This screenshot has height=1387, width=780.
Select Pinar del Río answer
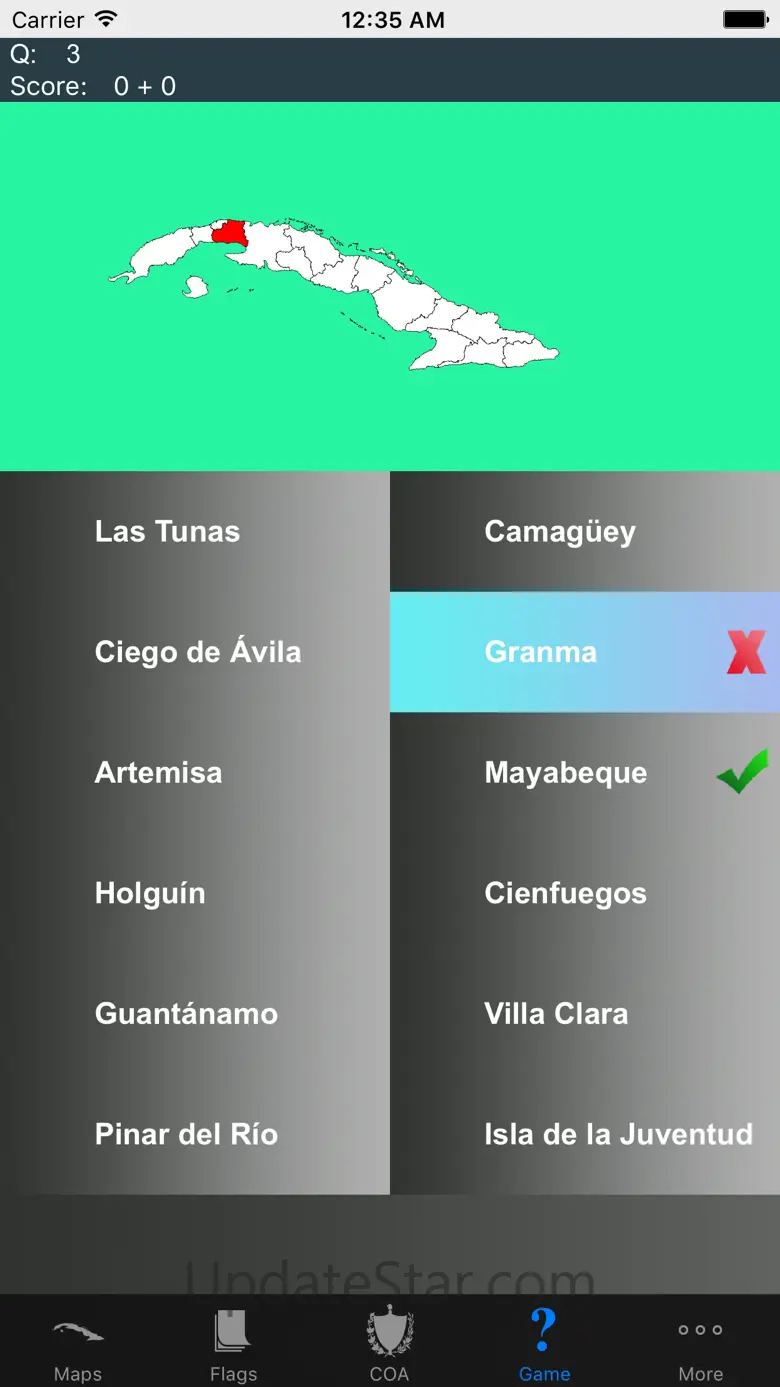tap(195, 1134)
